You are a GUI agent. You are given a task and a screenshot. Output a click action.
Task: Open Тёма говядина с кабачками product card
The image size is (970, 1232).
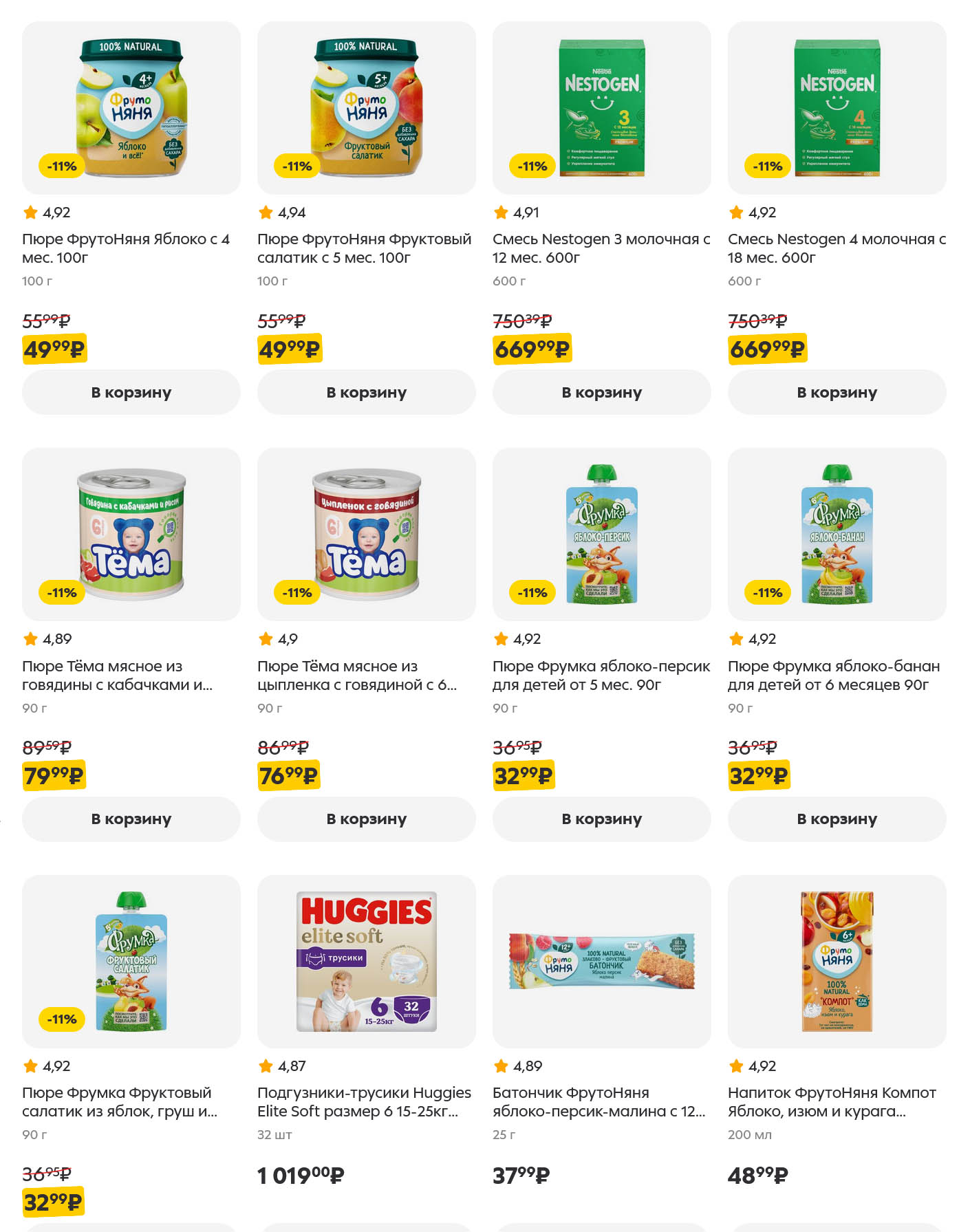131,534
